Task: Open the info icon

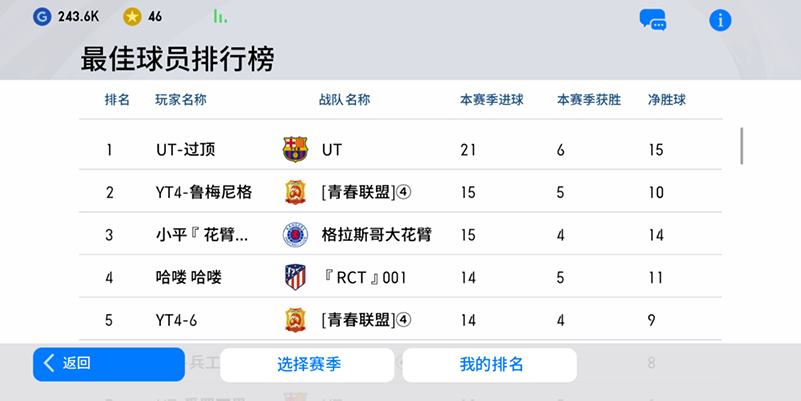Action: coord(720,19)
